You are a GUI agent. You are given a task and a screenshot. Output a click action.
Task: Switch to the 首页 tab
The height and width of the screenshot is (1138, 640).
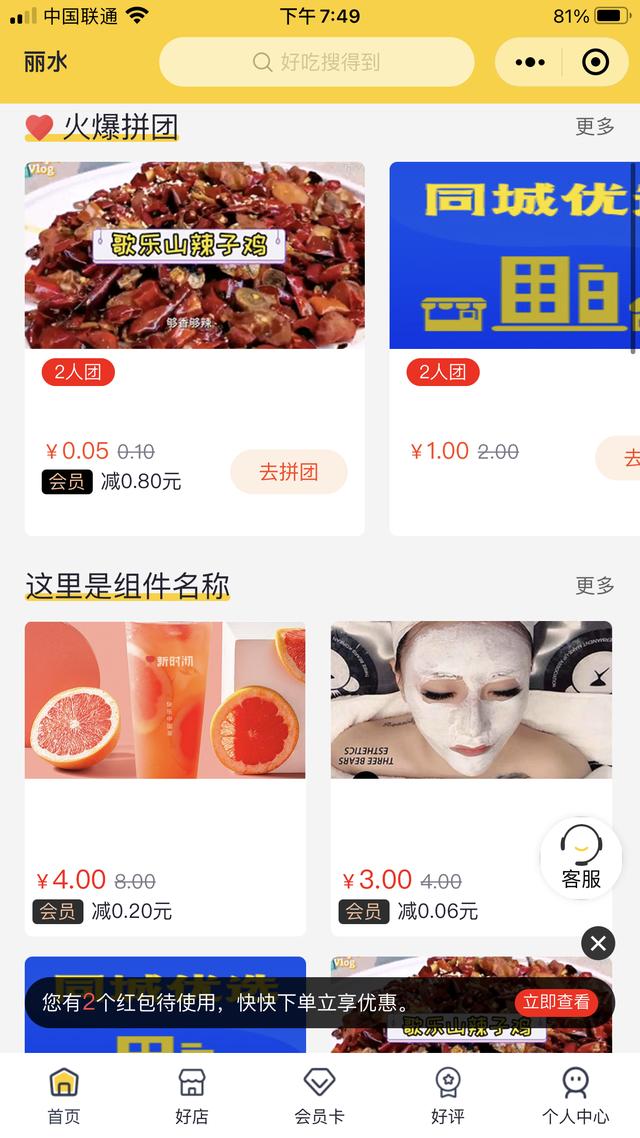click(x=64, y=1095)
